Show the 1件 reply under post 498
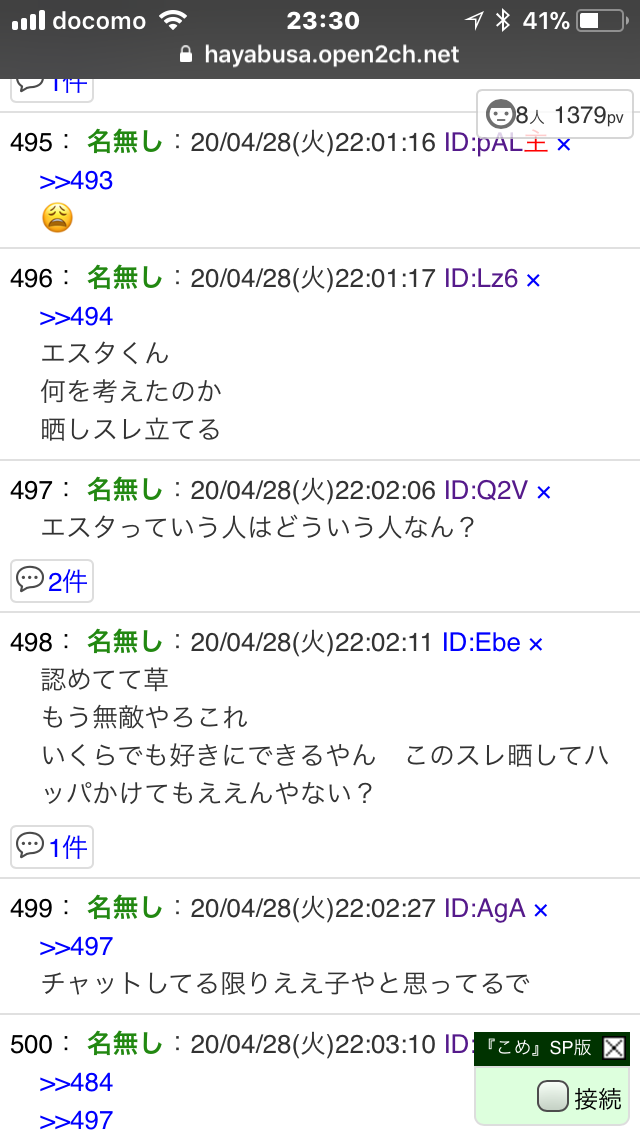The height and width of the screenshot is (1136, 640). tap(52, 847)
